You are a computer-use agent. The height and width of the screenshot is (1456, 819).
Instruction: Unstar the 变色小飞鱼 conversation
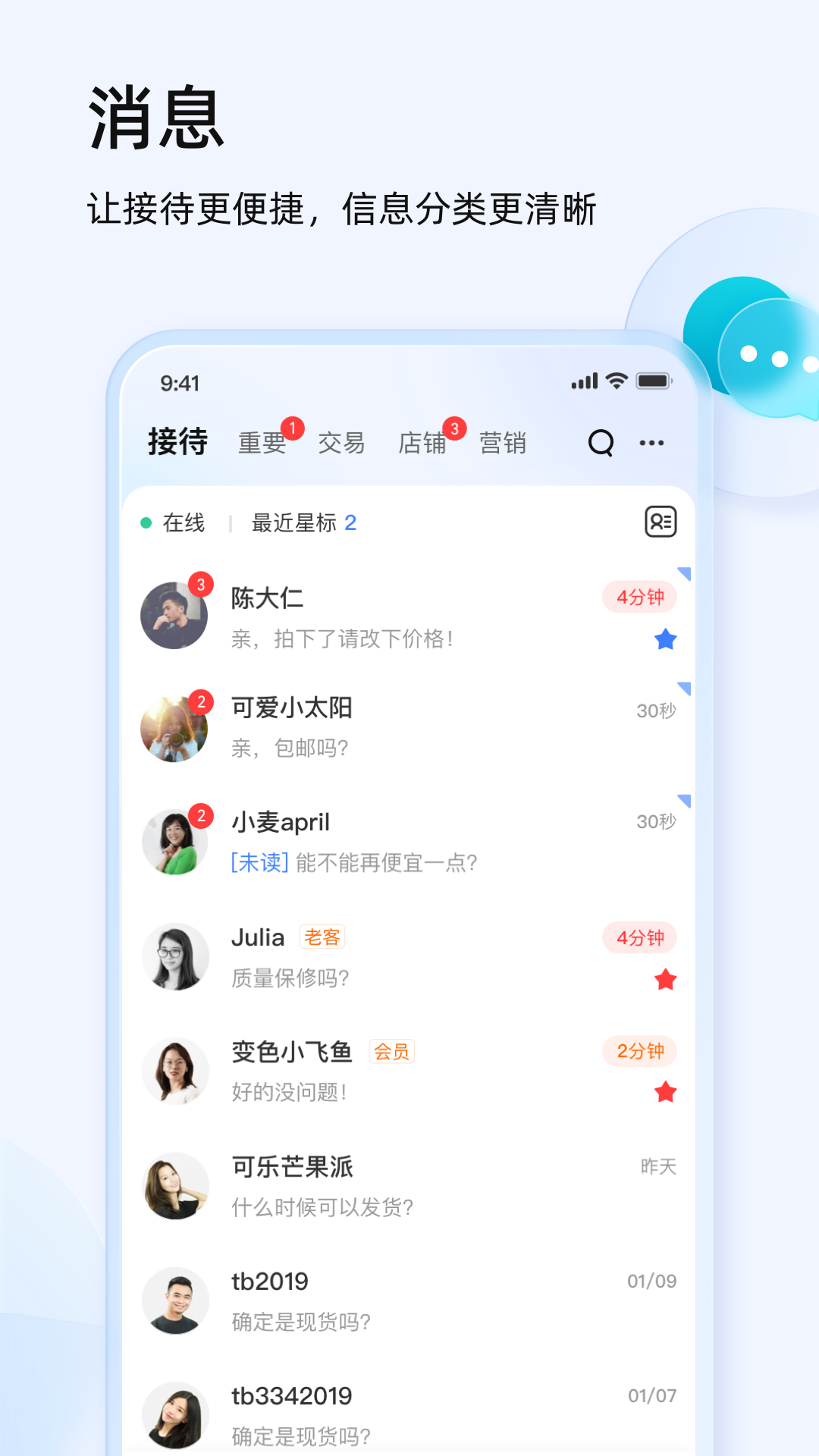(x=664, y=1093)
